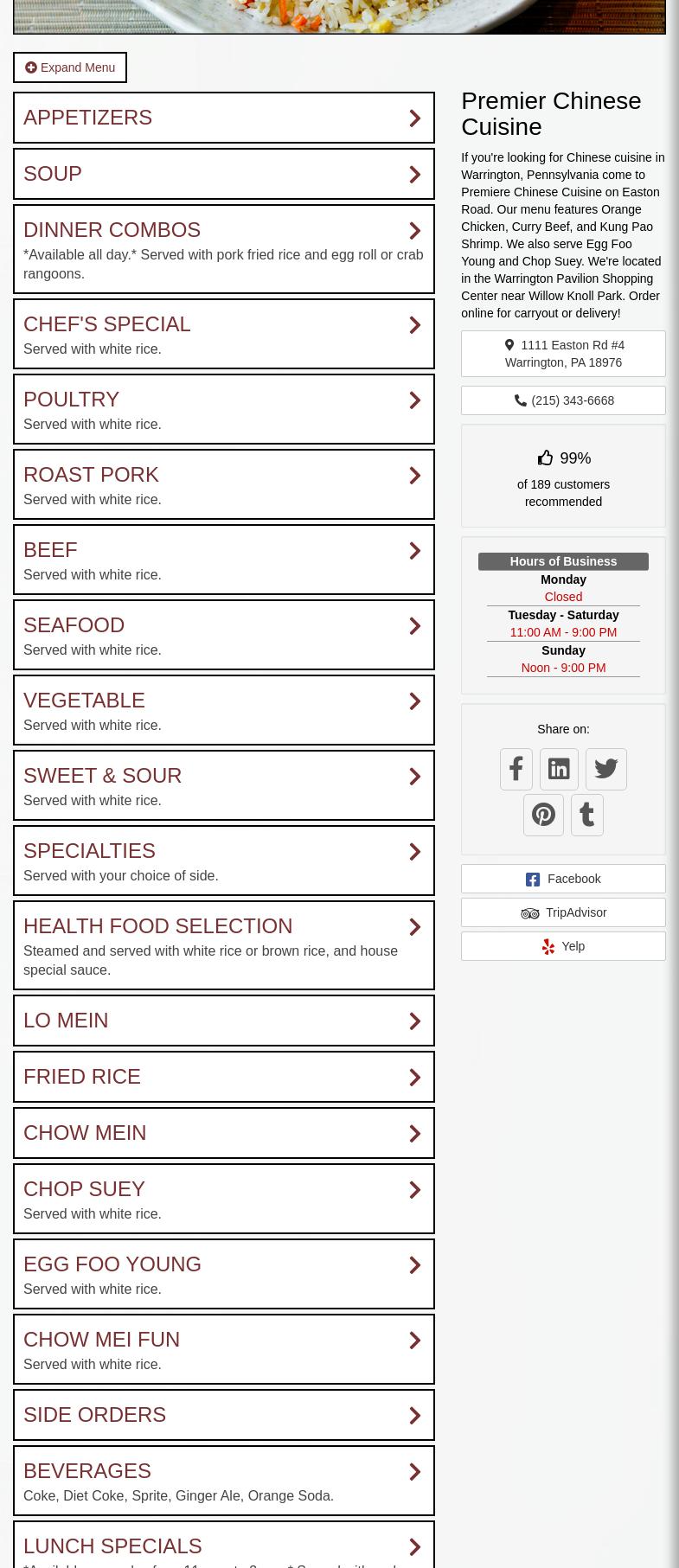Image resolution: width=679 pixels, height=1568 pixels.
Task: Click the phone icon next to (215) 343-6668
Action: click(521, 400)
